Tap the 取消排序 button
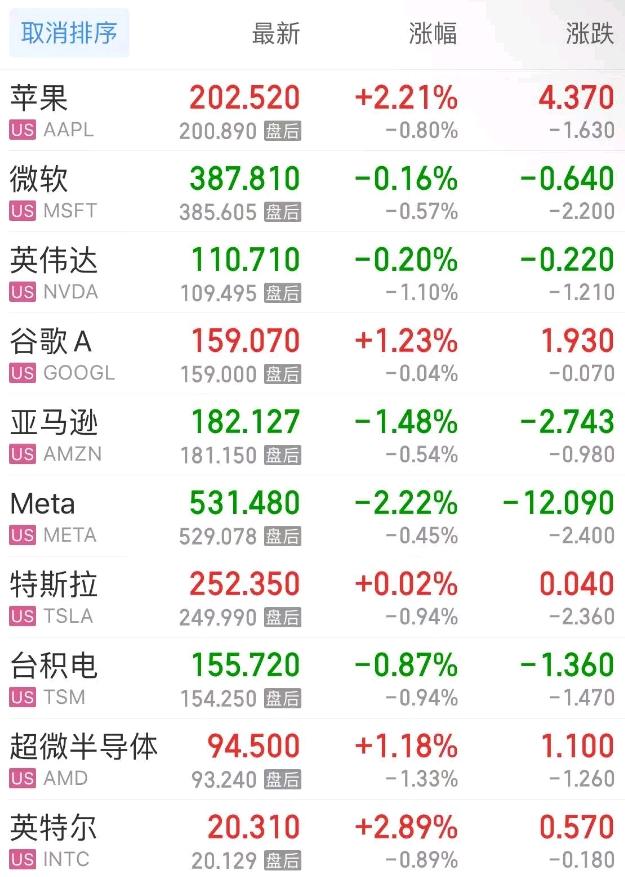 (69, 33)
